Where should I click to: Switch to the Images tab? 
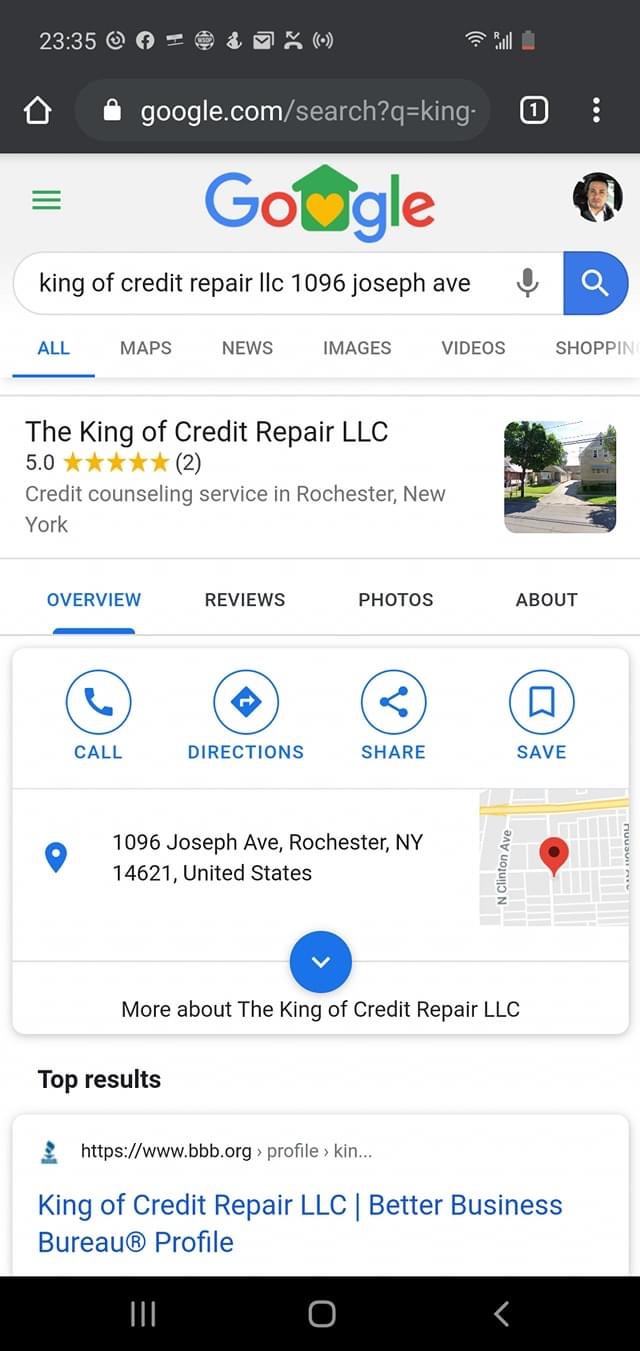(x=357, y=348)
